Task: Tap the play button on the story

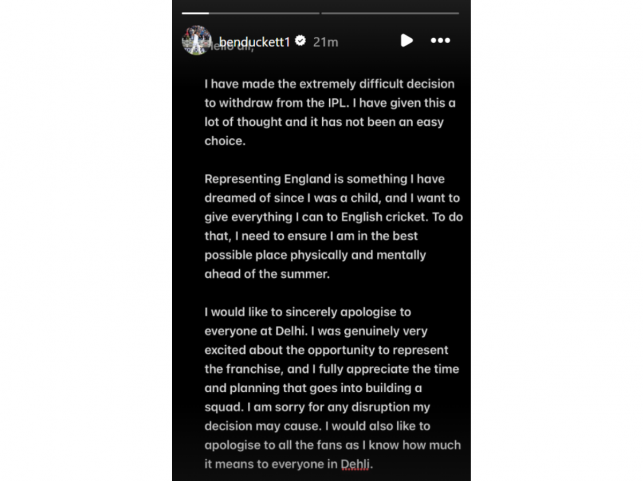Action: (406, 41)
